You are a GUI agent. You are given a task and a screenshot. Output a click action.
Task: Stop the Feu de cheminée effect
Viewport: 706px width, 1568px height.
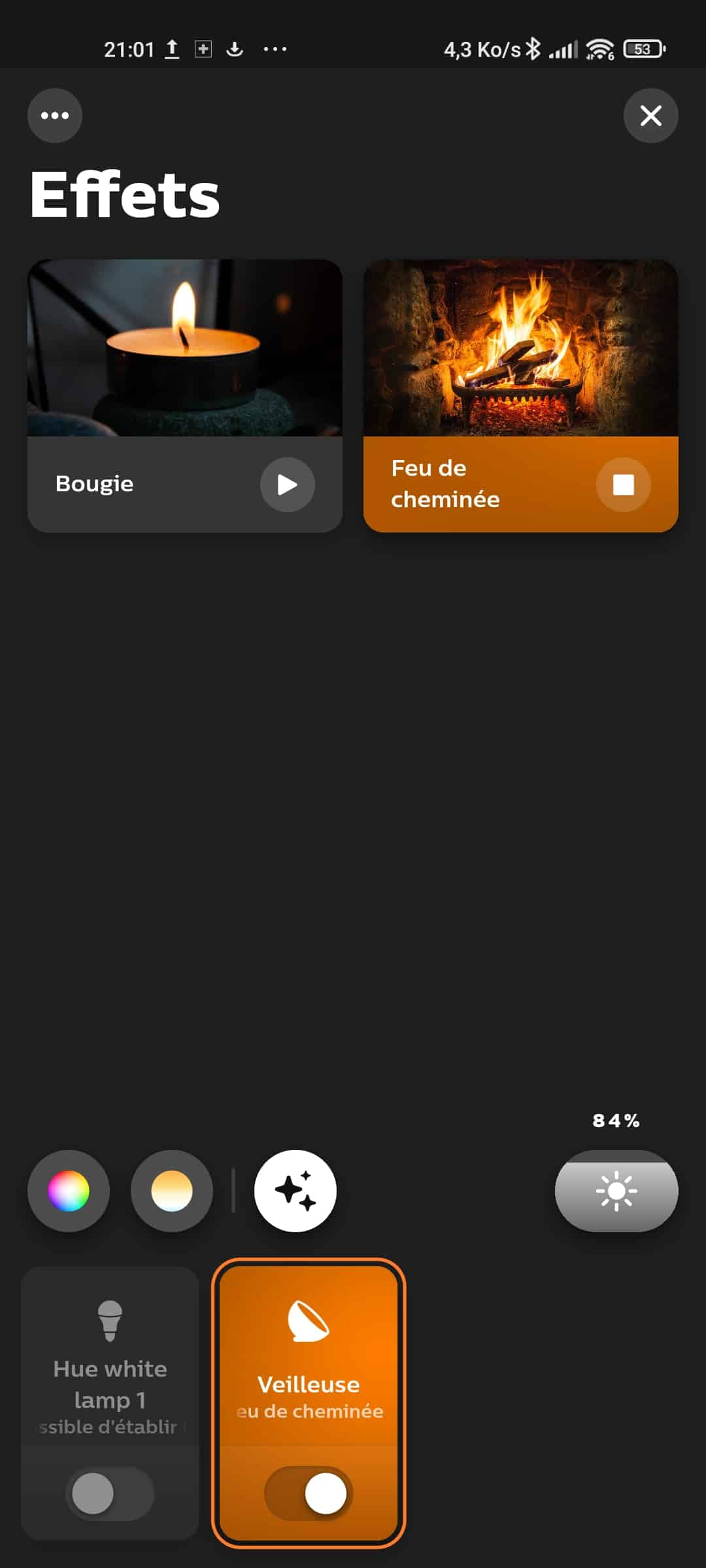tap(623, 485)
